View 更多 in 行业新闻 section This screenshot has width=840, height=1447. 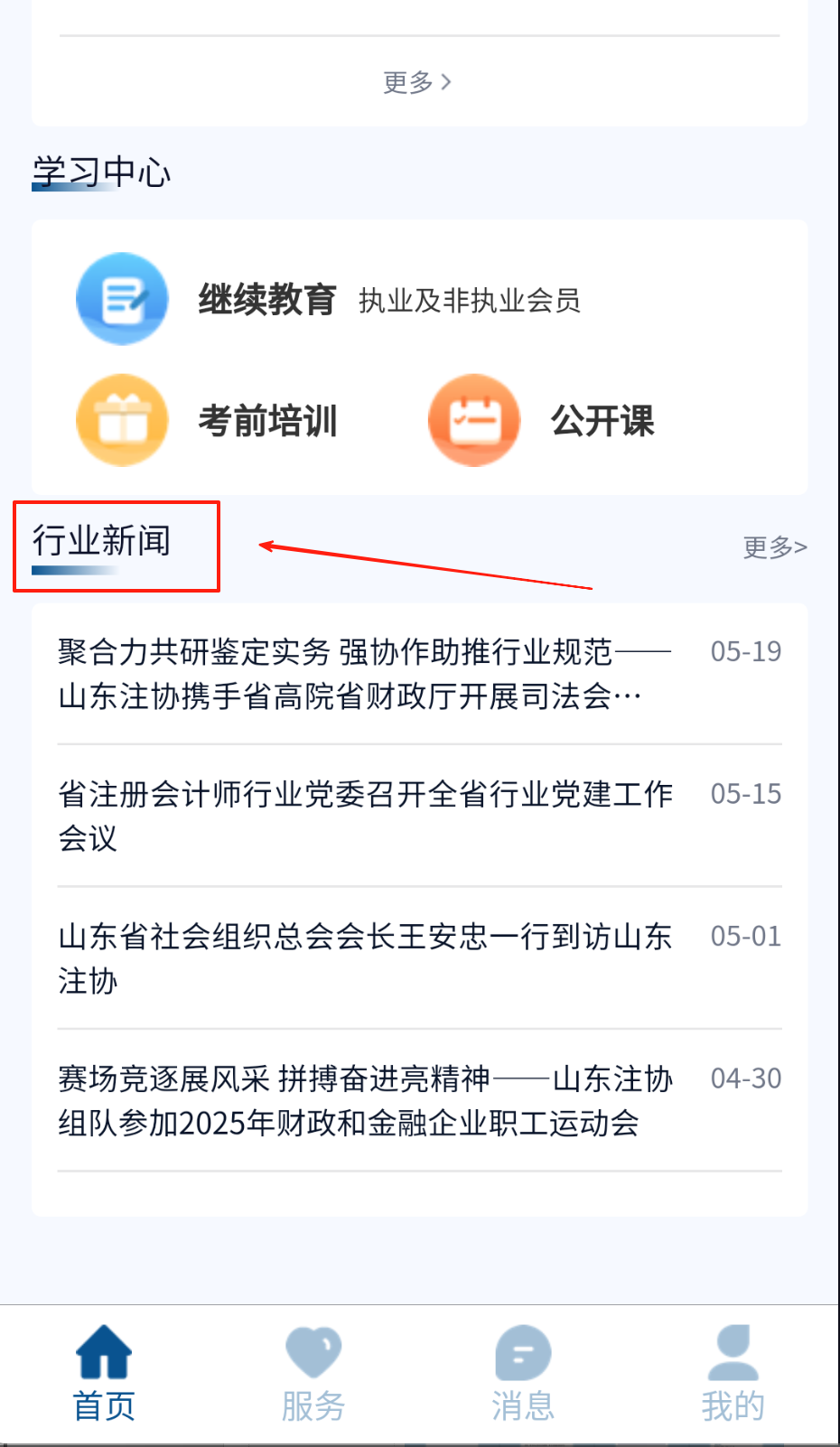click(774, 547)
